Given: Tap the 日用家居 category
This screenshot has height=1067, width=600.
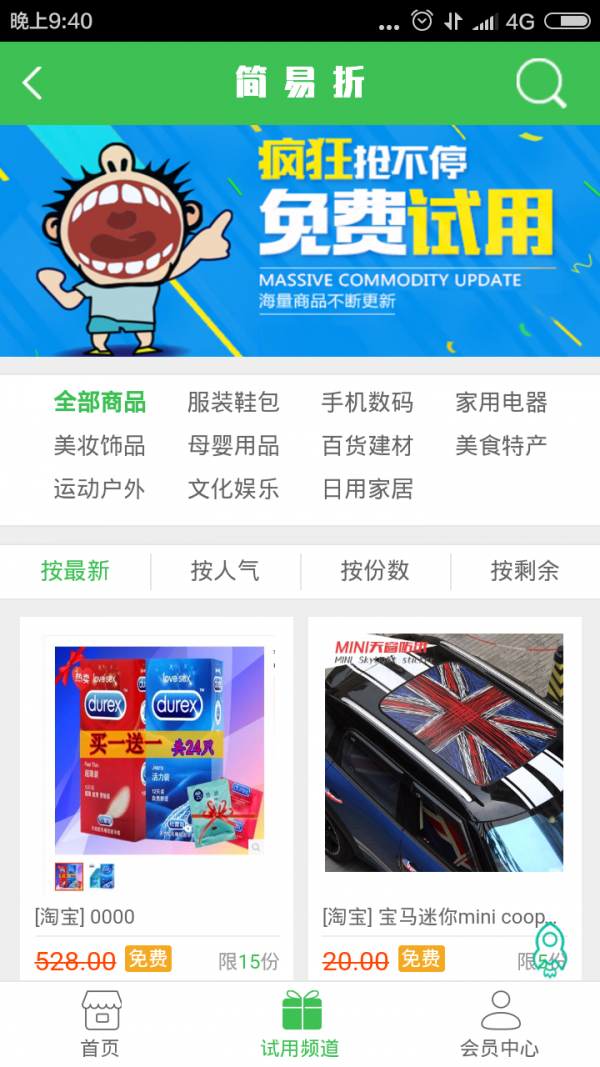Looking at the screenshot, I should point(367,489).
